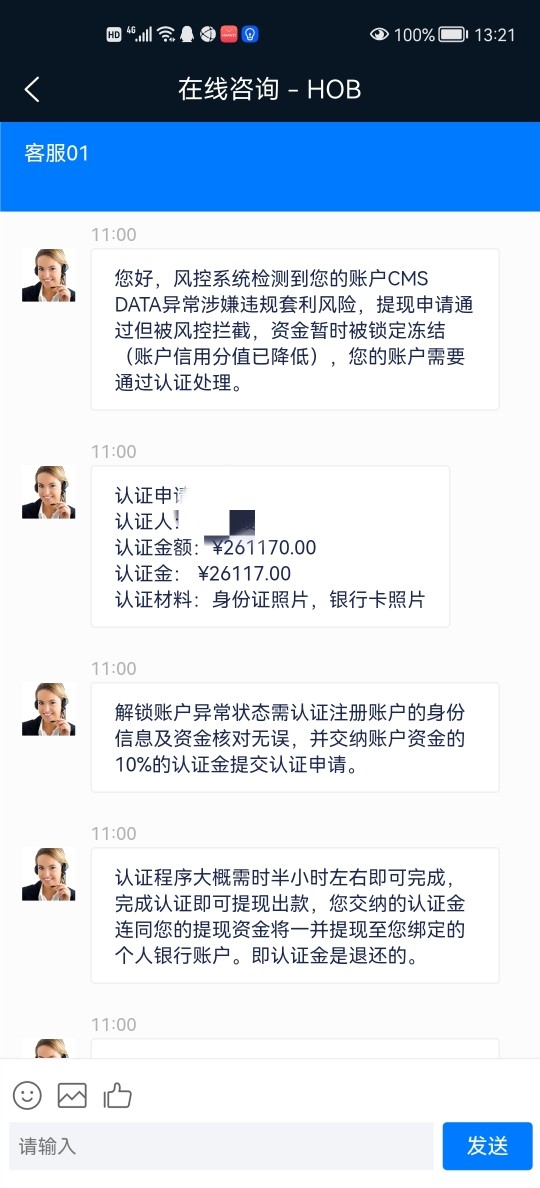Send the message with 发送

coord(488,1146)
